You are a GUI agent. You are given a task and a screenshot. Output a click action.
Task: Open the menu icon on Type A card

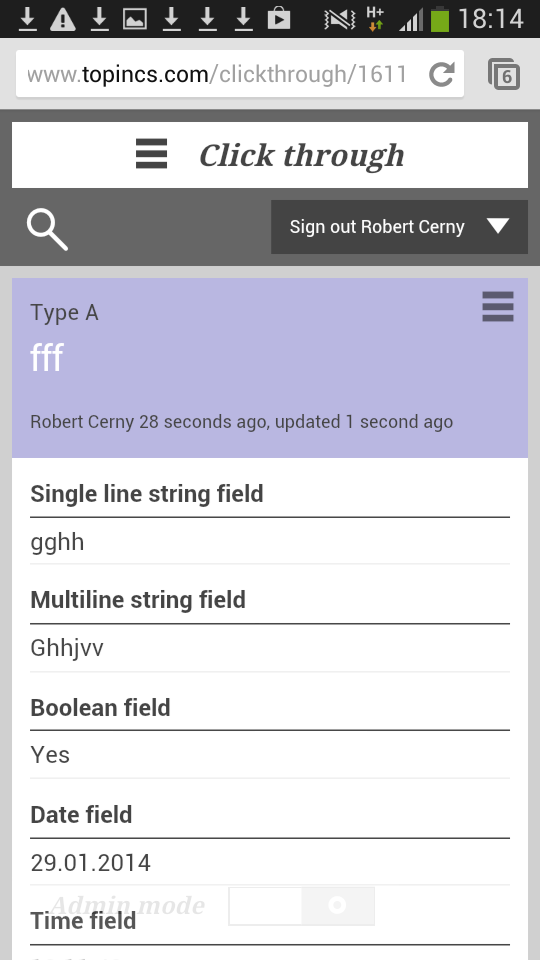point(498,306)
